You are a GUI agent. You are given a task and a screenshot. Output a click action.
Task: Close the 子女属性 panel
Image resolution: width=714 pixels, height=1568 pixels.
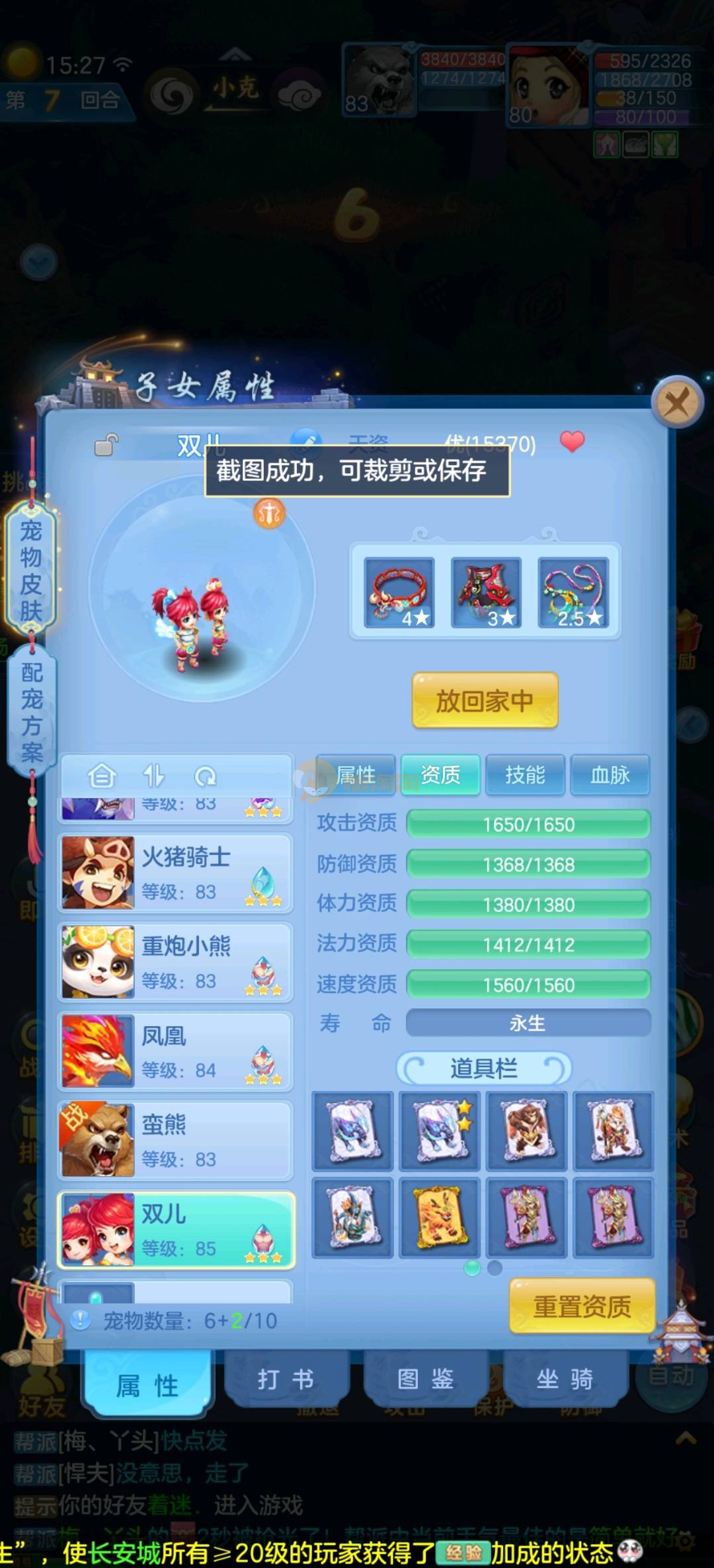tap(676, 402)
